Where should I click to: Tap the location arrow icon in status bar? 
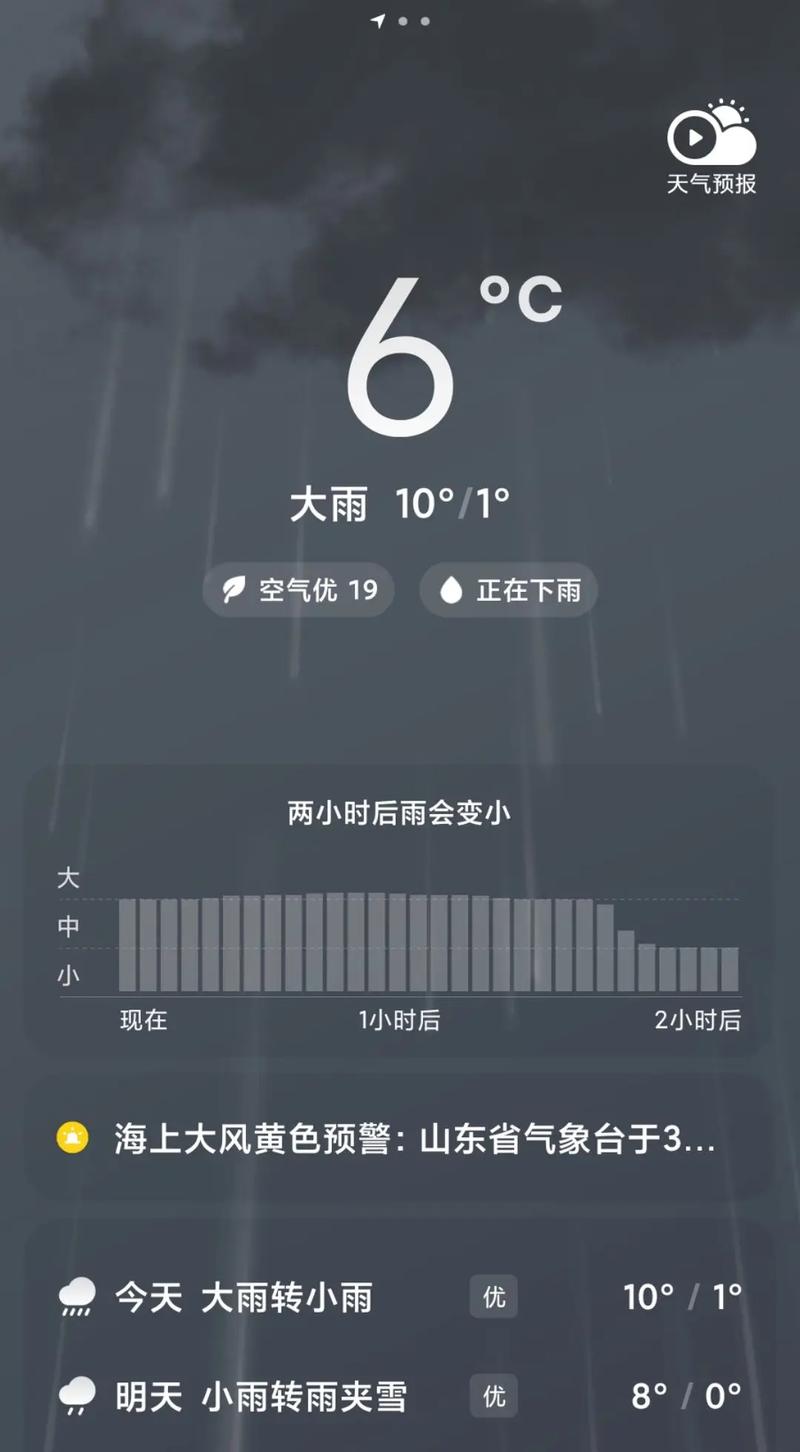point(378,19)
